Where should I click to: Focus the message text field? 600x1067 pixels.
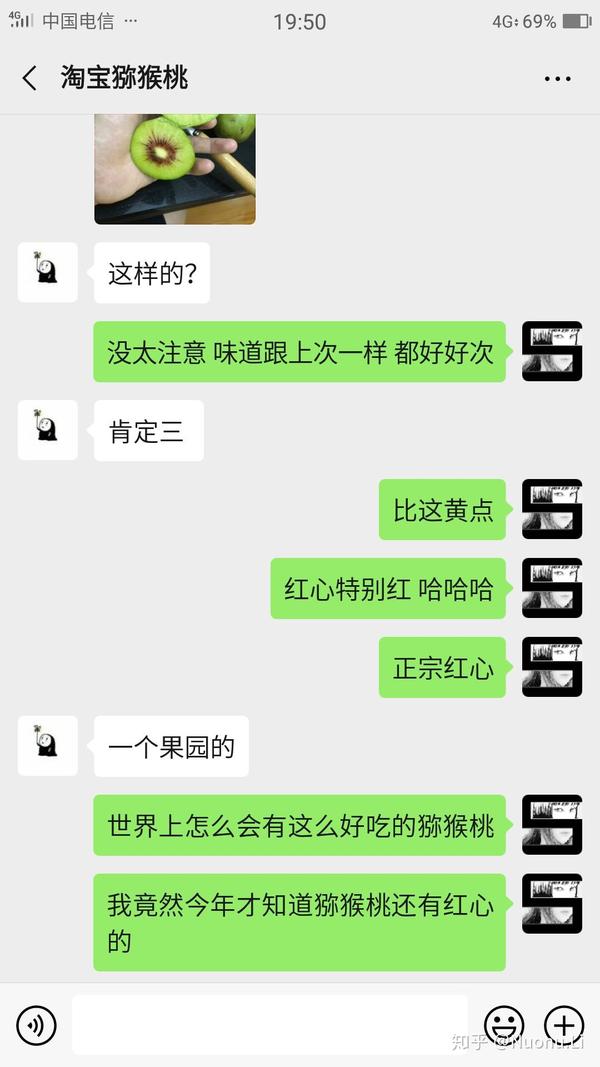pos(270,1024)
